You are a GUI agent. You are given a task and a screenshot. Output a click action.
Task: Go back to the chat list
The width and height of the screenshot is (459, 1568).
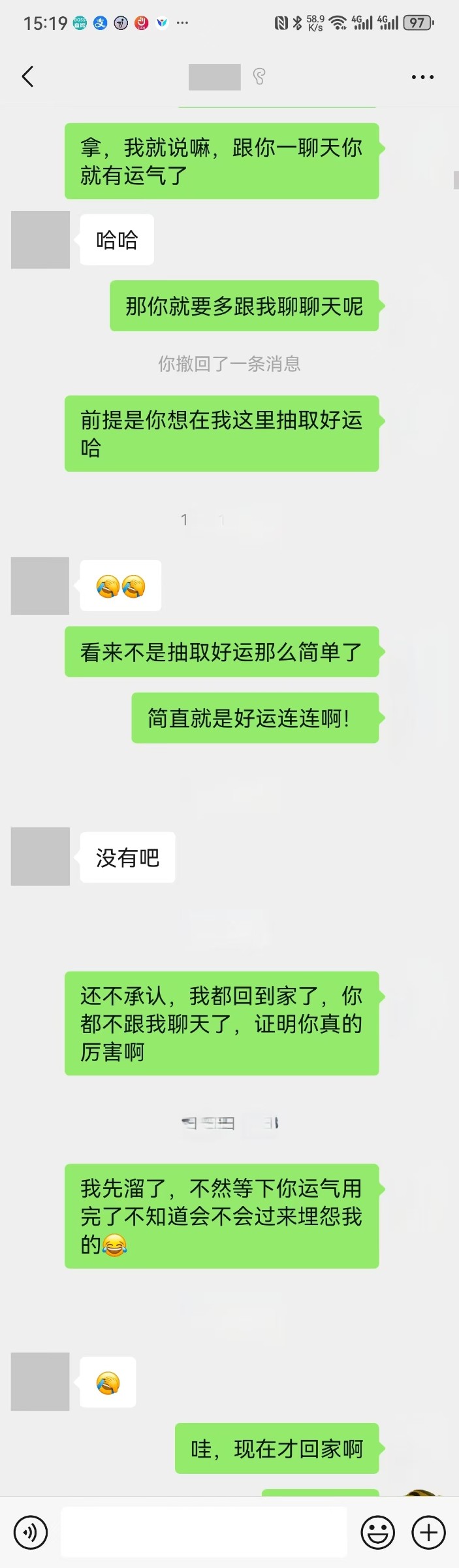(27, 77)
